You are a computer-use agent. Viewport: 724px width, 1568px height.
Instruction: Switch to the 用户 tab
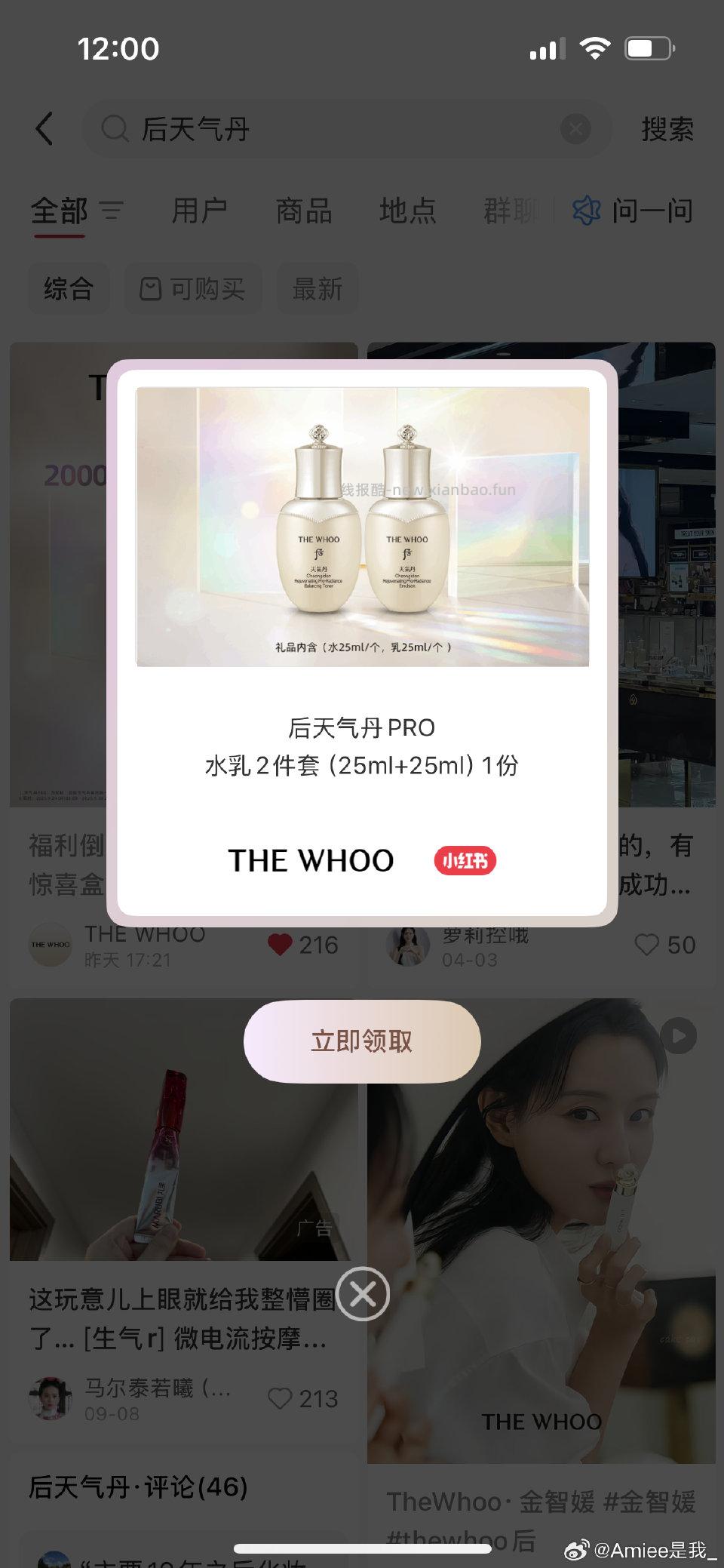(199, 211)
